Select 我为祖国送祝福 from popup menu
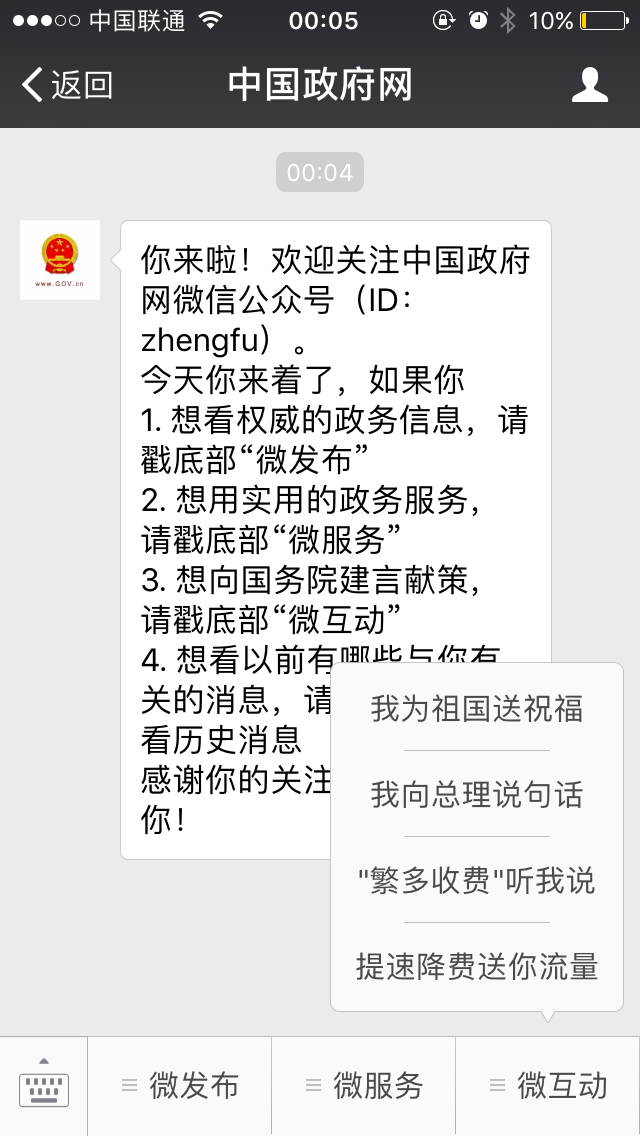Screen dimensions: 640x1136 [476, 709]
